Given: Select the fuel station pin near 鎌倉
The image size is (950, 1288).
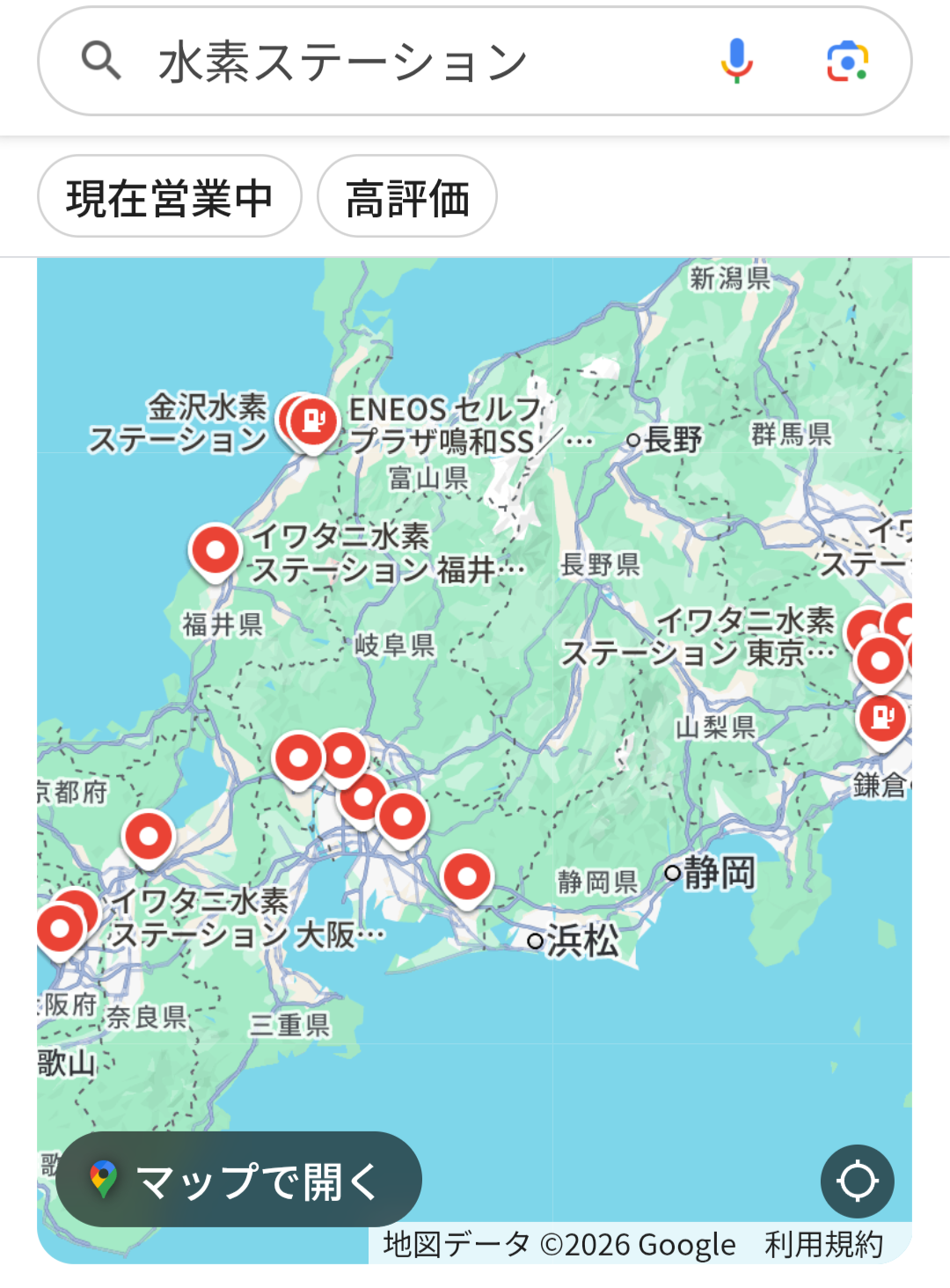Looking at the screenshot, I should pyautogui.click(x=881, y=719).
